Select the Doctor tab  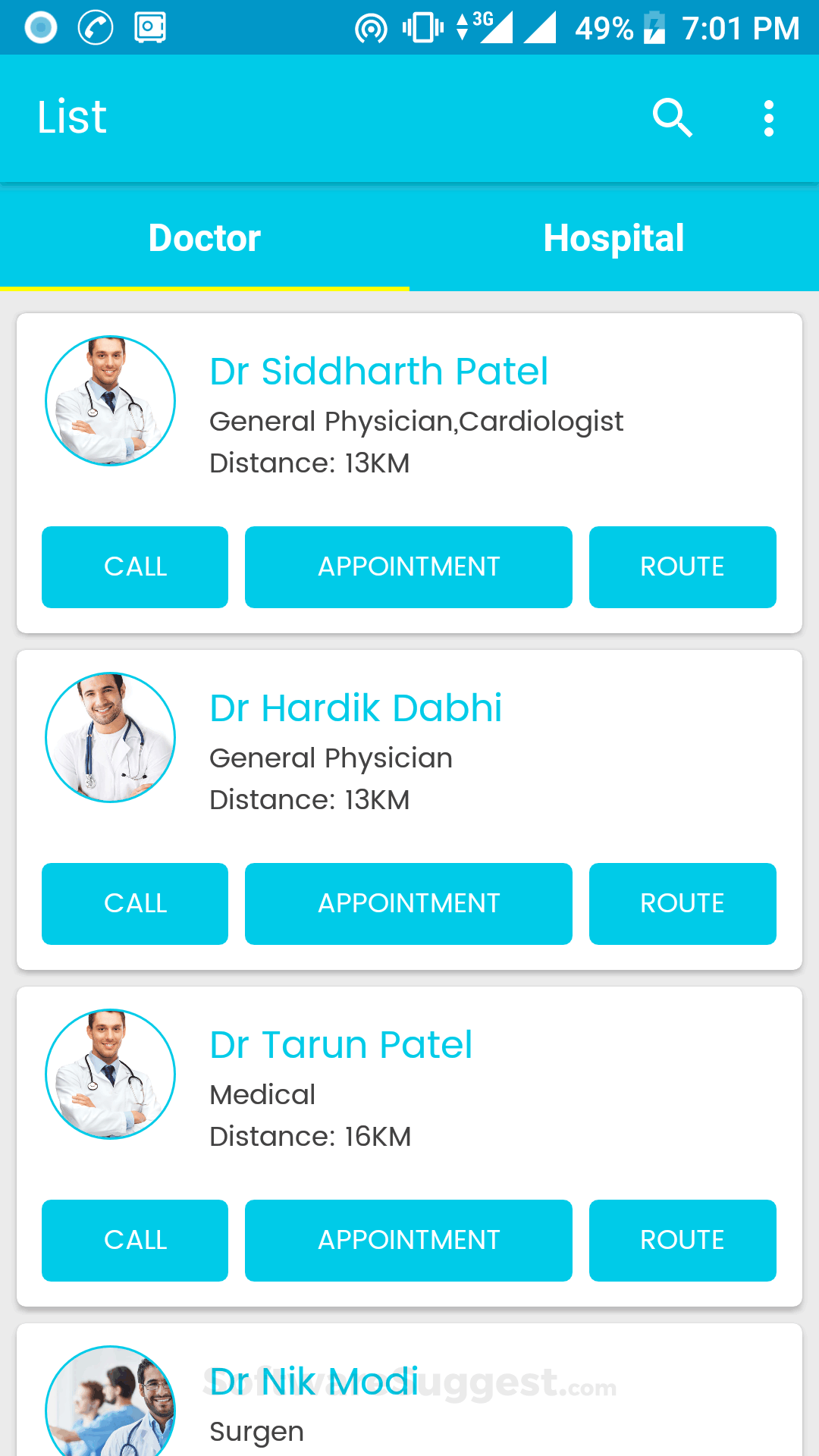tap(205, 238)
